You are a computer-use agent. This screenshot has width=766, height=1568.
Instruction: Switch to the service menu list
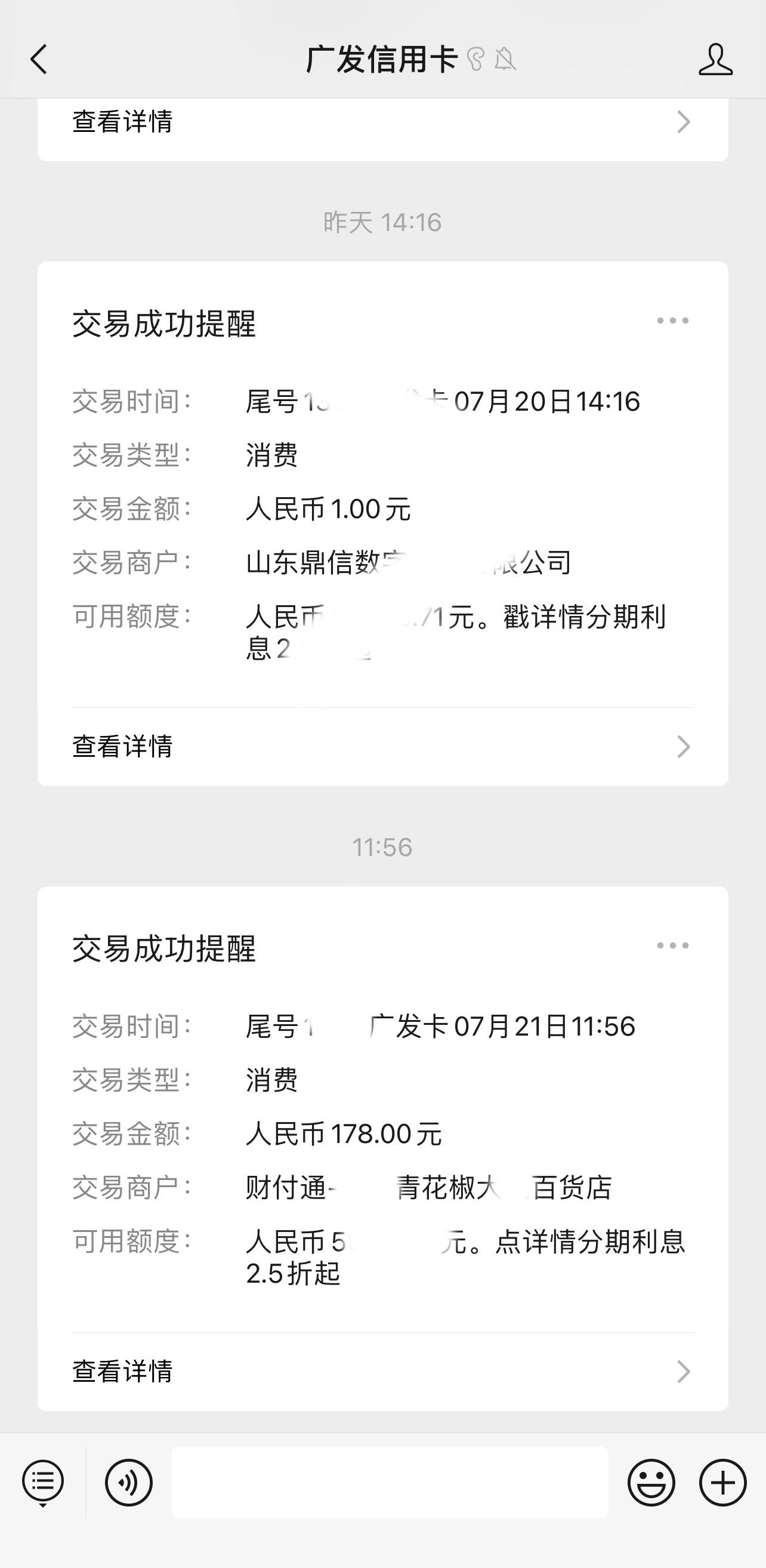43,1483
